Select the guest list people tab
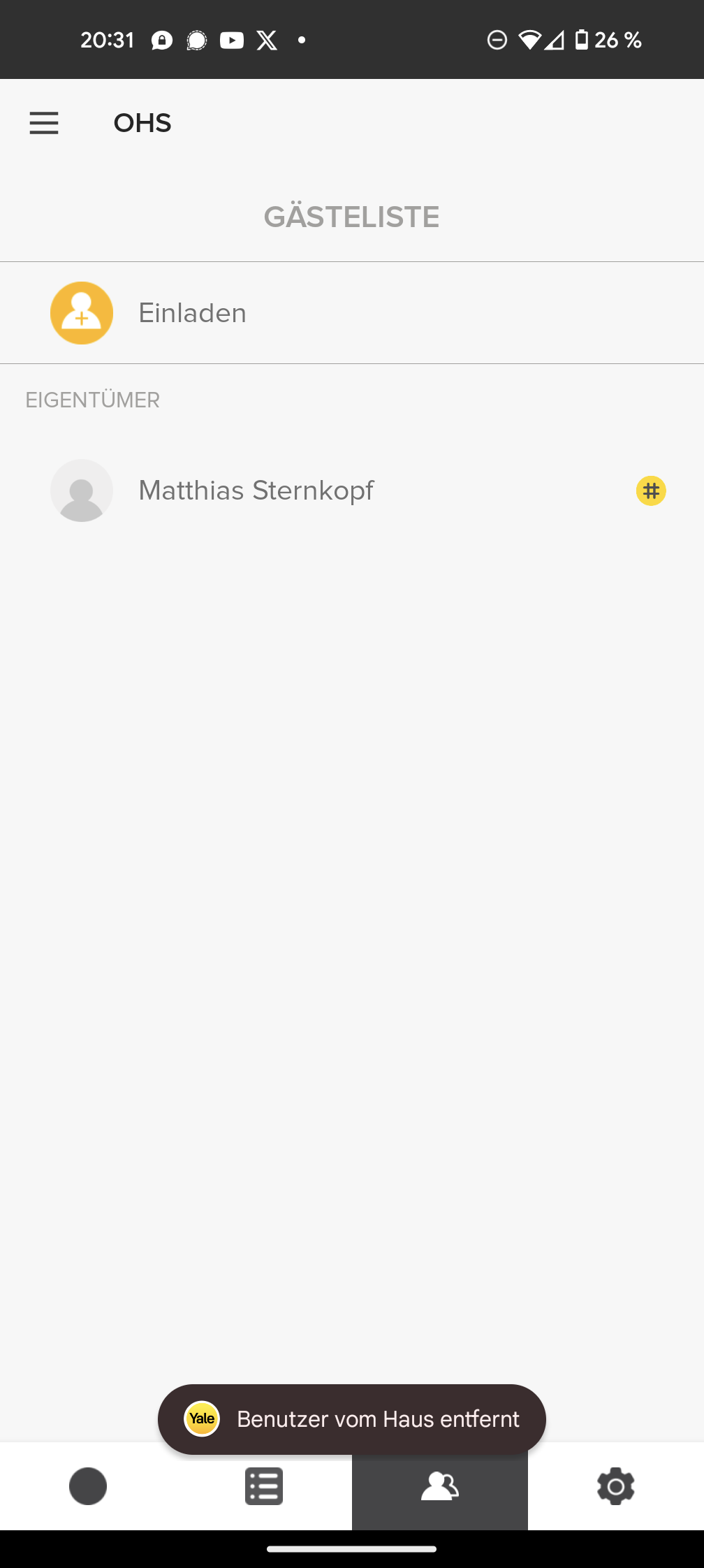 pos(440,1488)
